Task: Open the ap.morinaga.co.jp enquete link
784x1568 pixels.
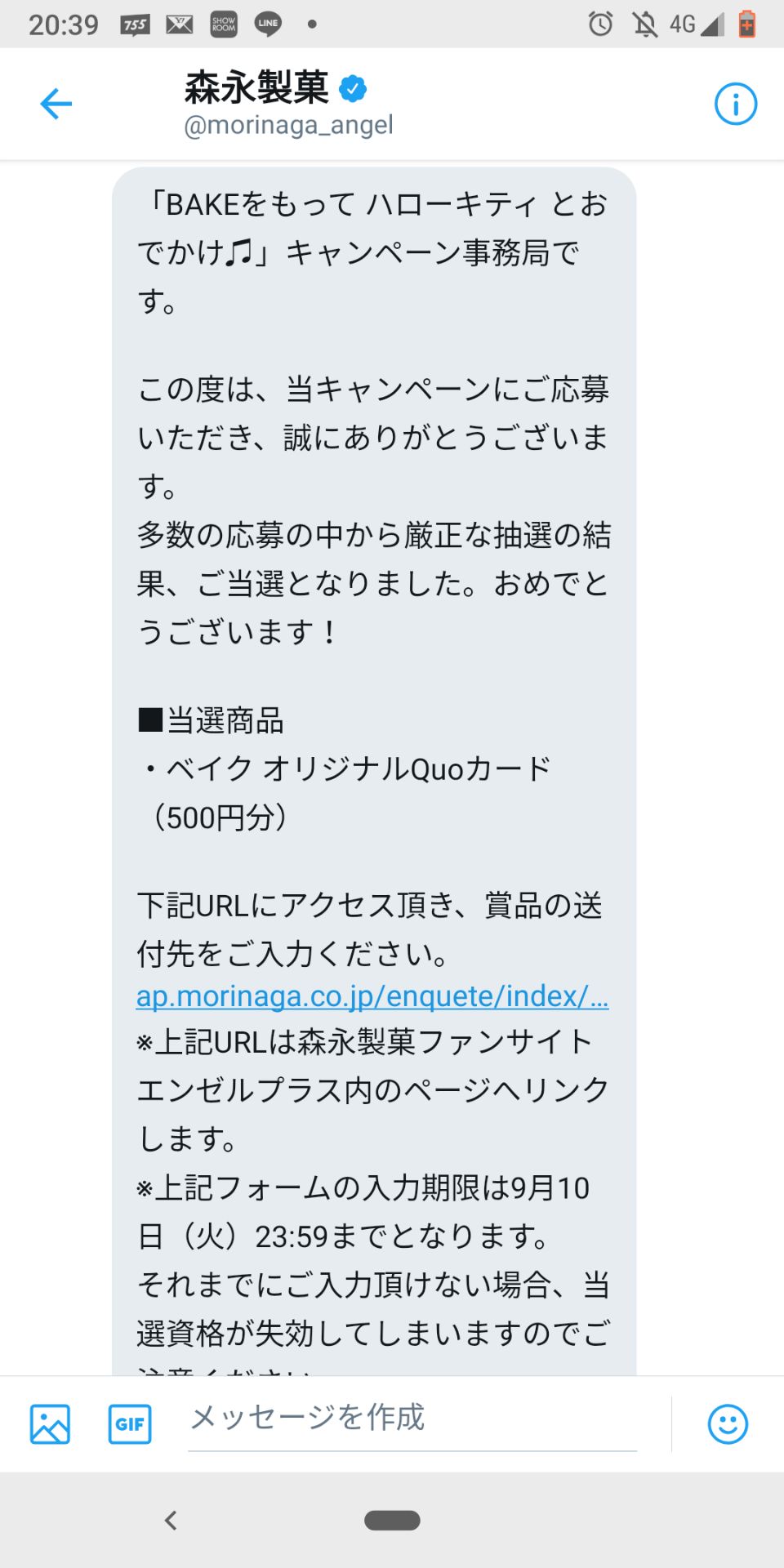Action: tap(372, 996)
